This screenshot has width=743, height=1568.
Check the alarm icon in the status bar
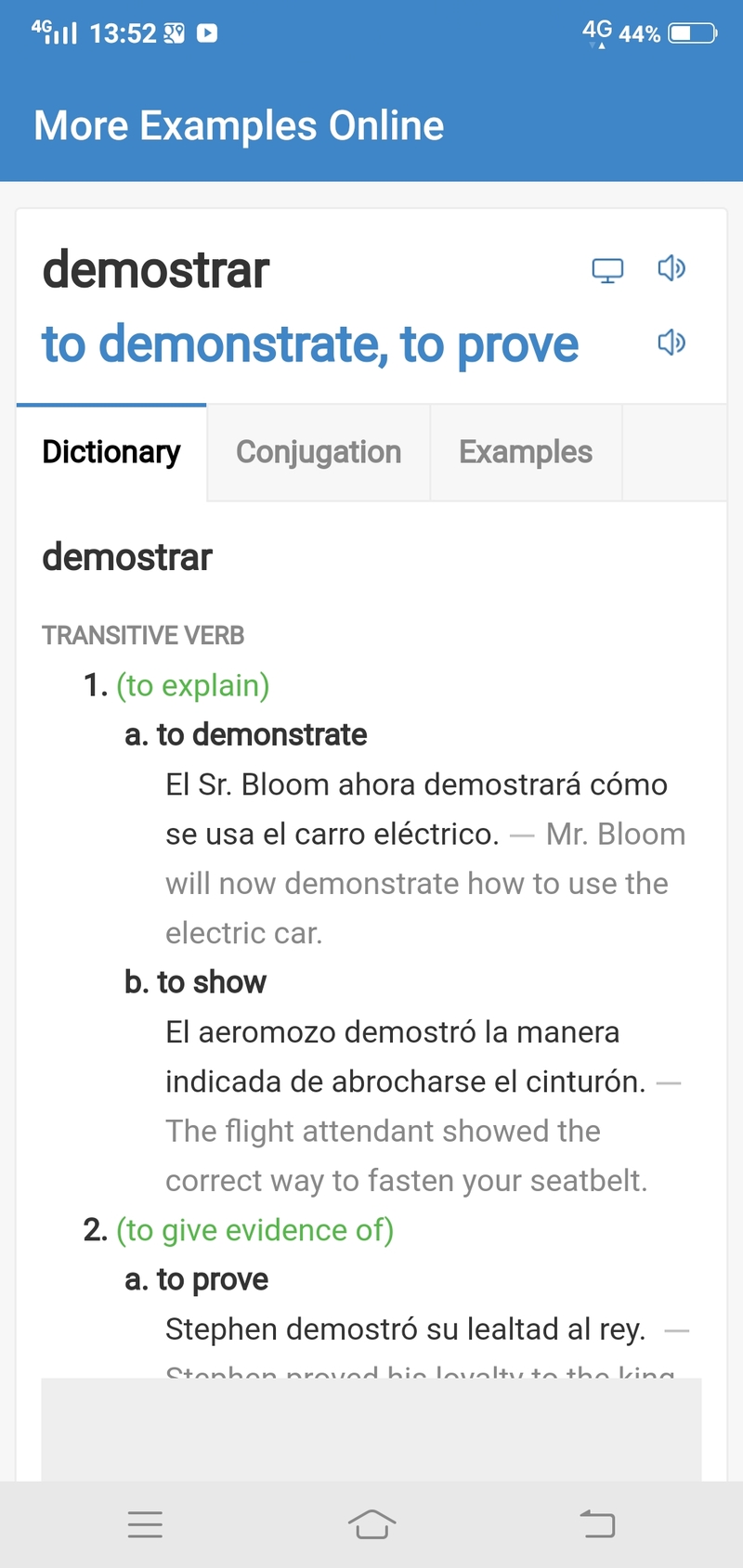coord(172,32)
